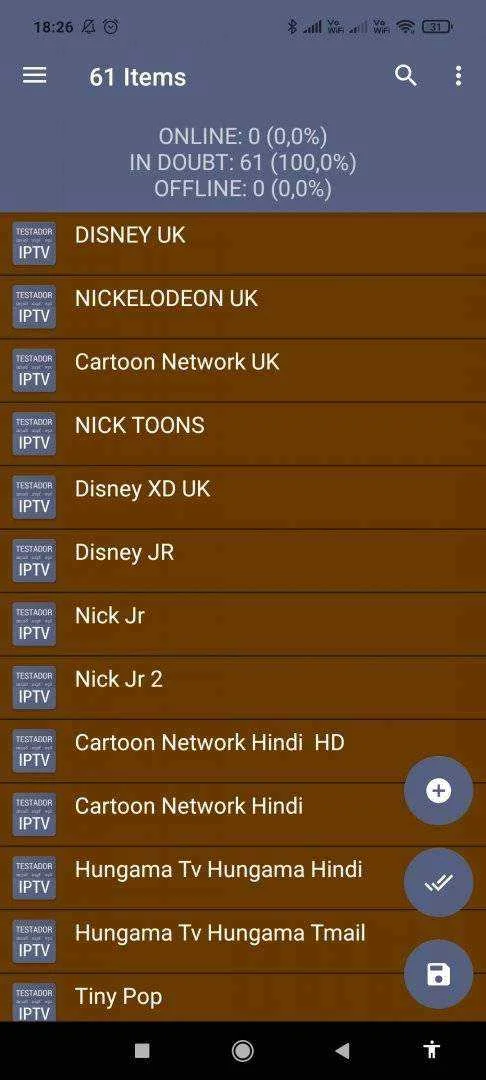Open the Nick Jr channel
486x1080 pixels.
tap(243, 623)
